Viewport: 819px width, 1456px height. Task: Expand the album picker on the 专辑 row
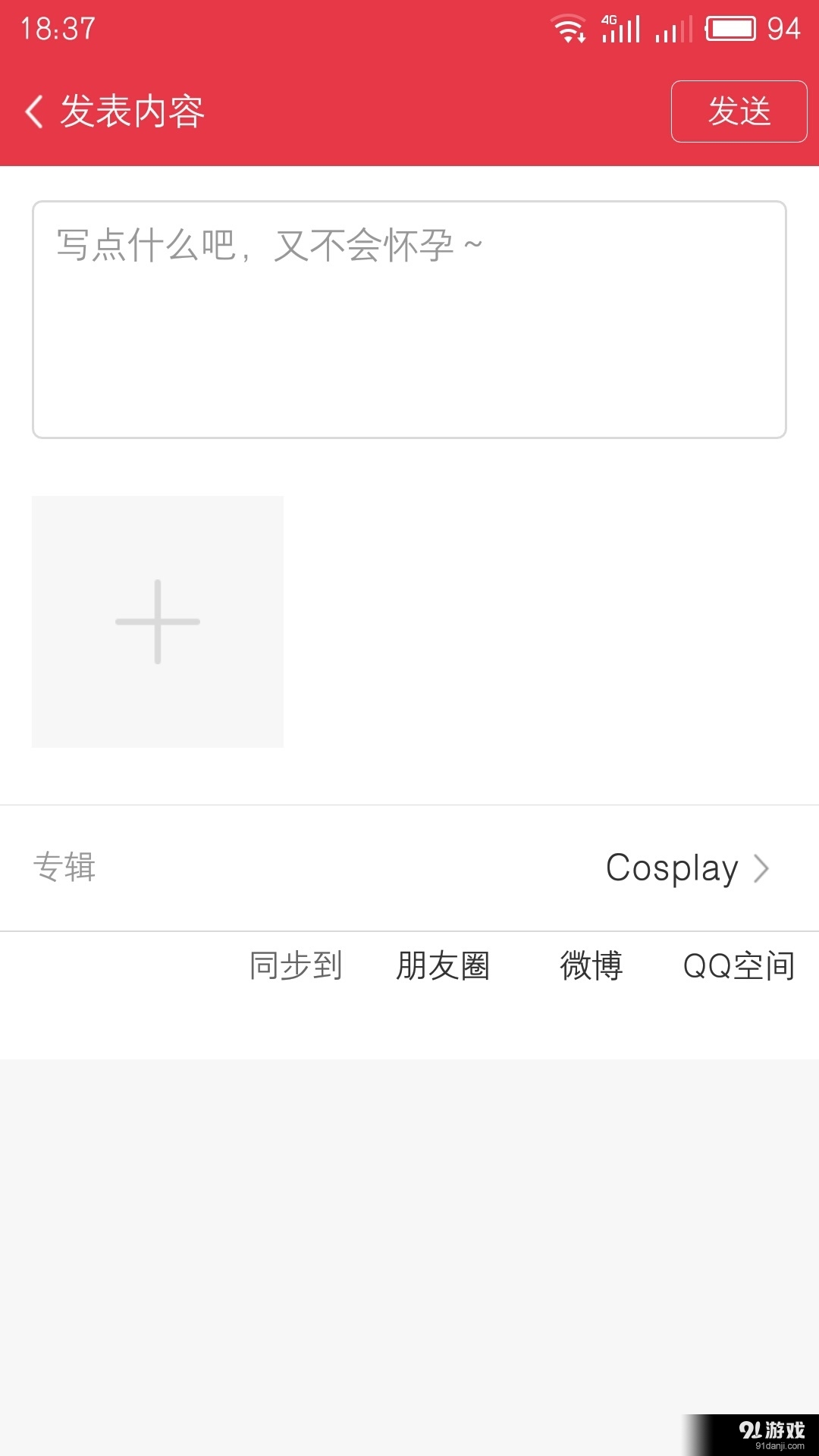coord(761,869)
